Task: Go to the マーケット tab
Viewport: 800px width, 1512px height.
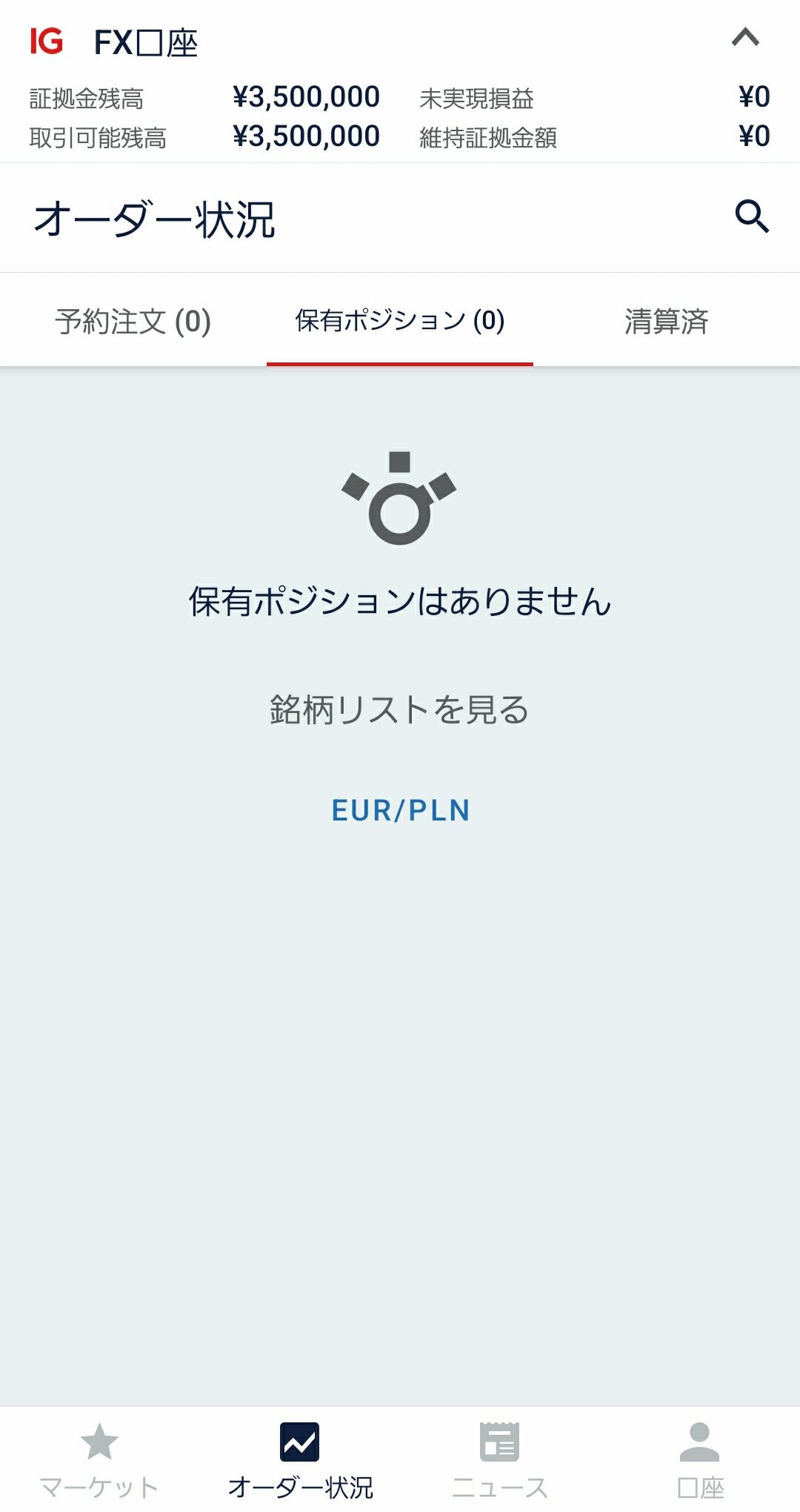Action: [x=99, y=1459]
